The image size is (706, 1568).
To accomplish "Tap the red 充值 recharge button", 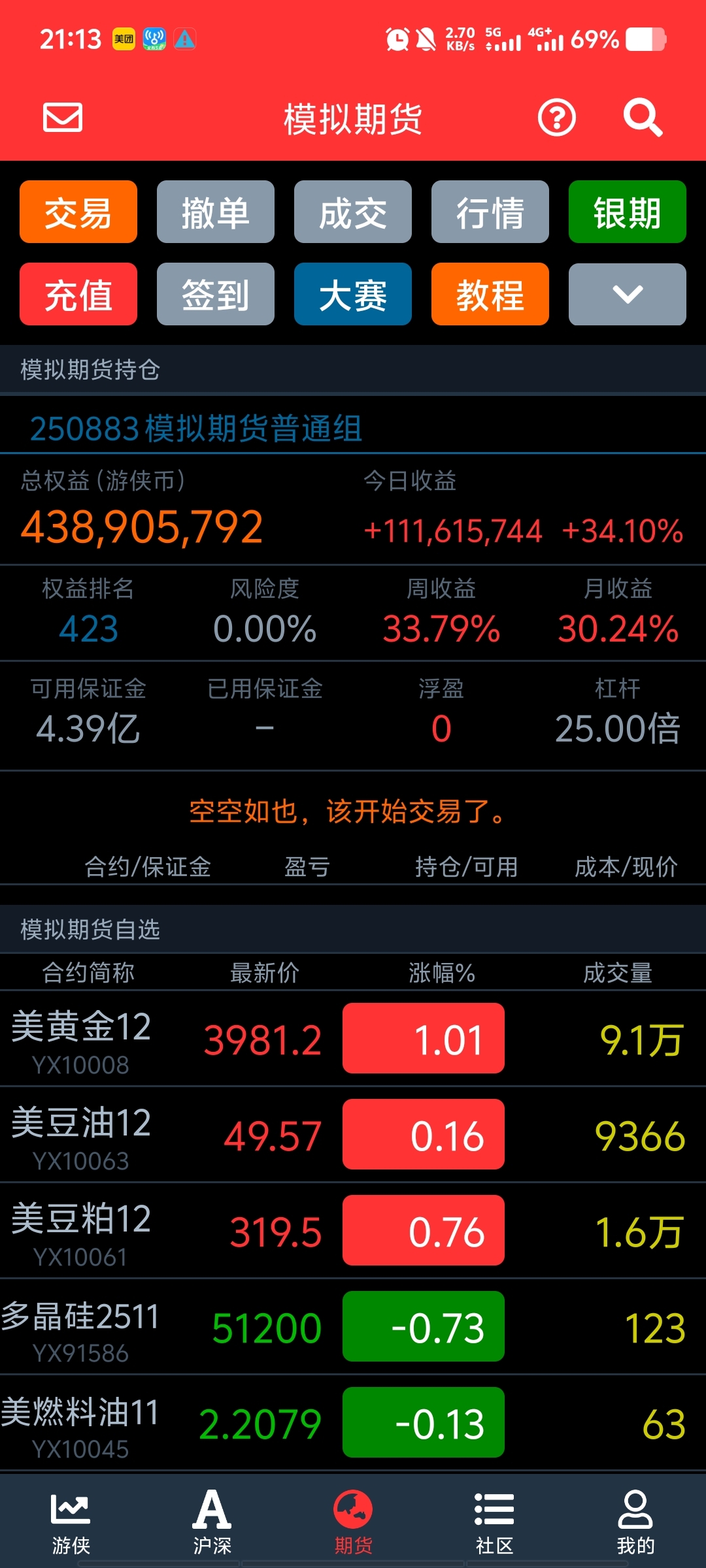I will [78, 295].
